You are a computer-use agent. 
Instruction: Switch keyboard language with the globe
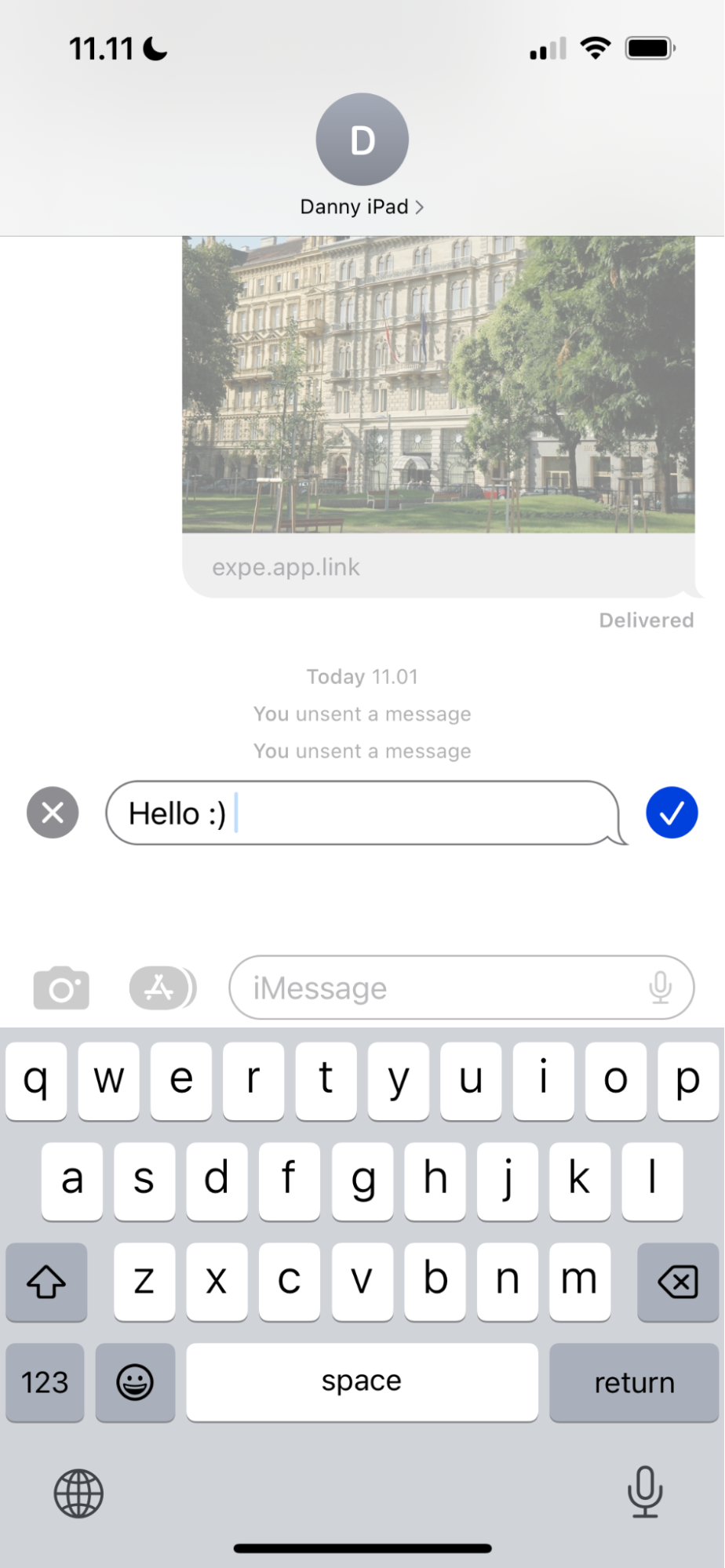pos(78,1493)
